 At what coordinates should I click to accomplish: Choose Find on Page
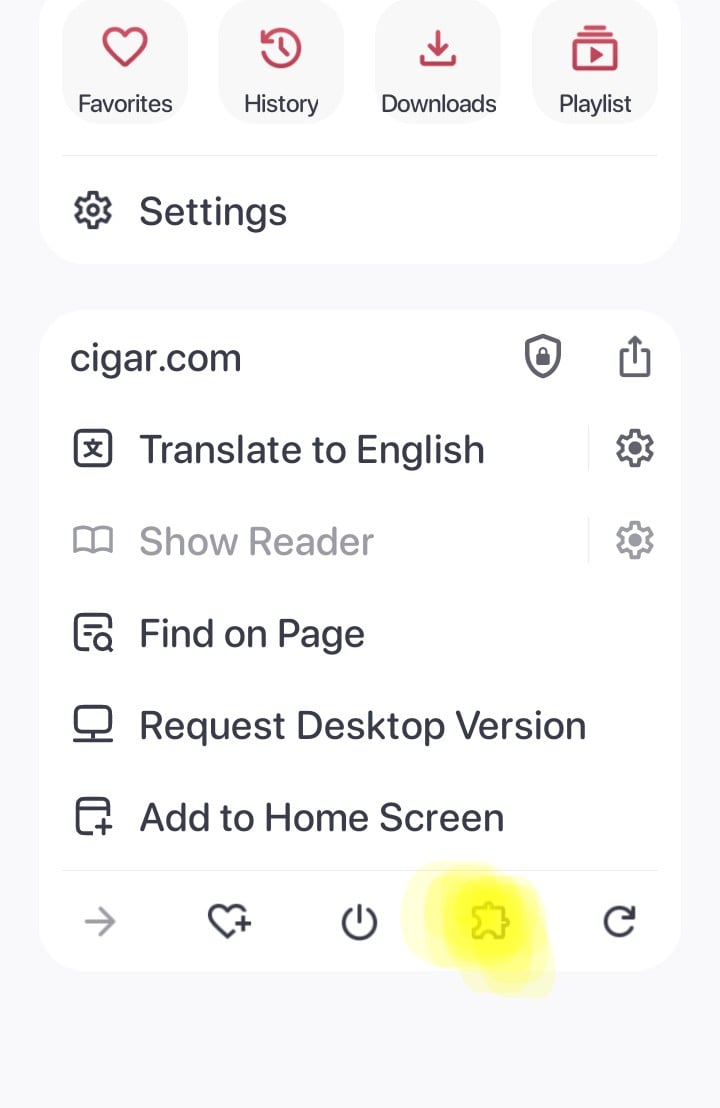coord(251,634)
